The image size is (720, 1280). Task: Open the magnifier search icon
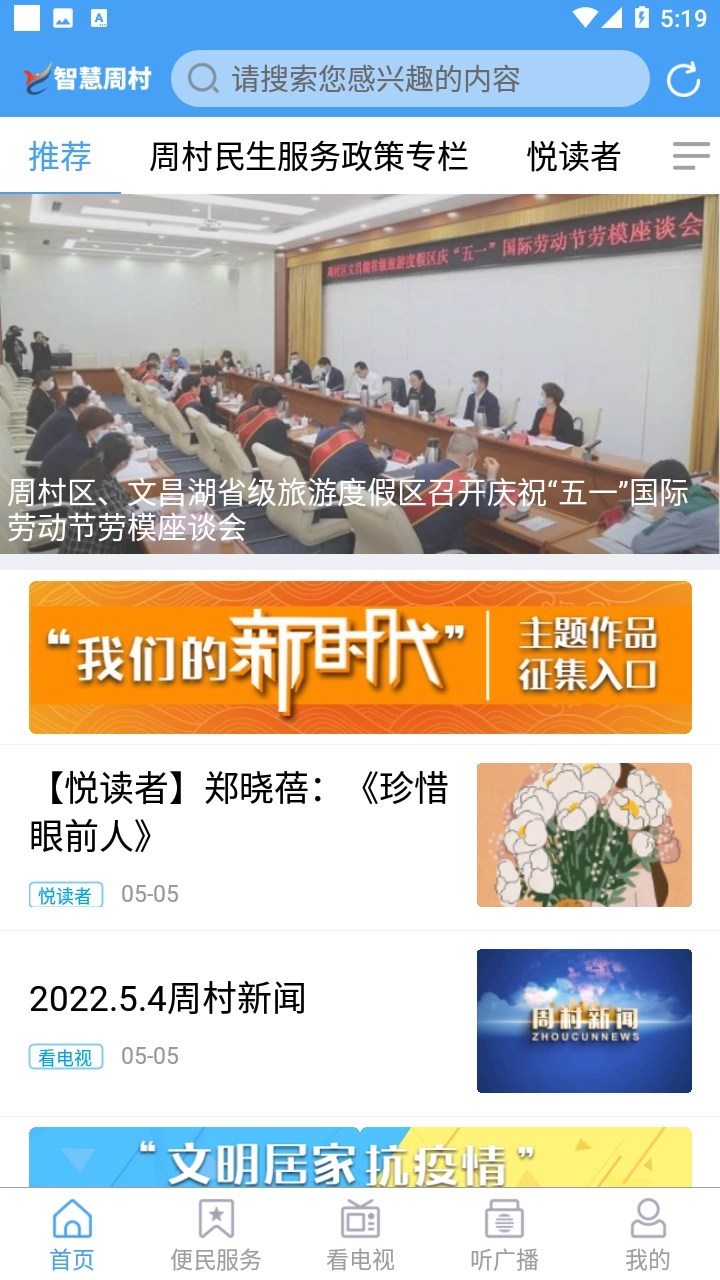click(202, 77)
